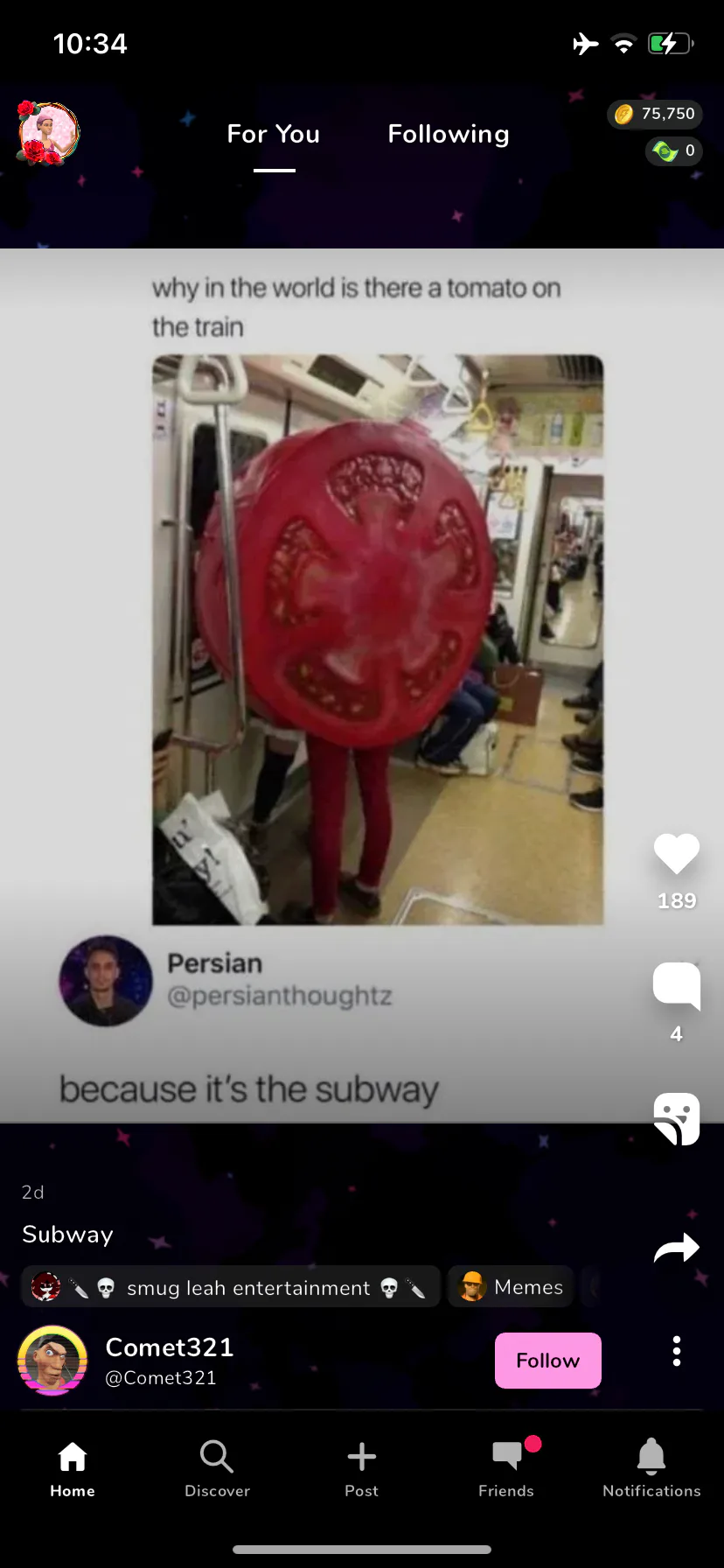Switch to the Following tab
Image resolution: width=724 pixels, height=1568 pixels.
pos(448,134)
